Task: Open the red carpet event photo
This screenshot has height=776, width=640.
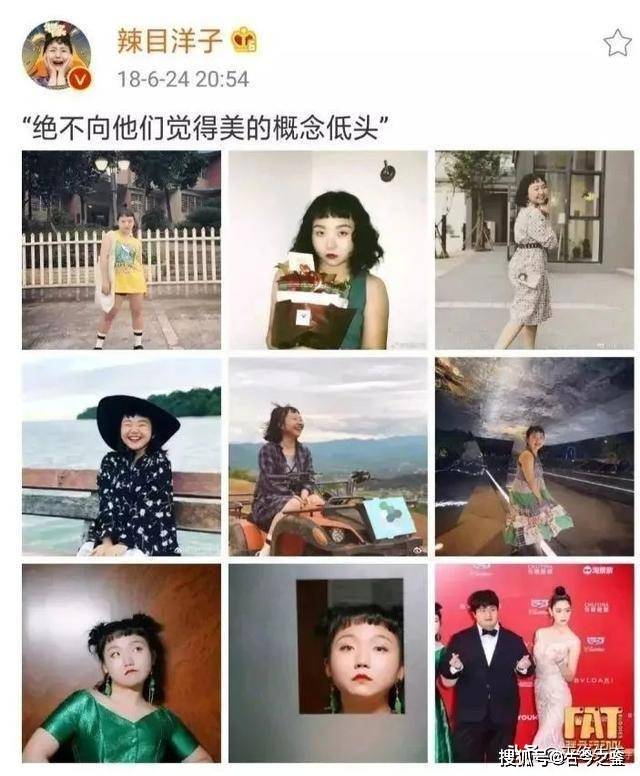Action: pos(534,662)
